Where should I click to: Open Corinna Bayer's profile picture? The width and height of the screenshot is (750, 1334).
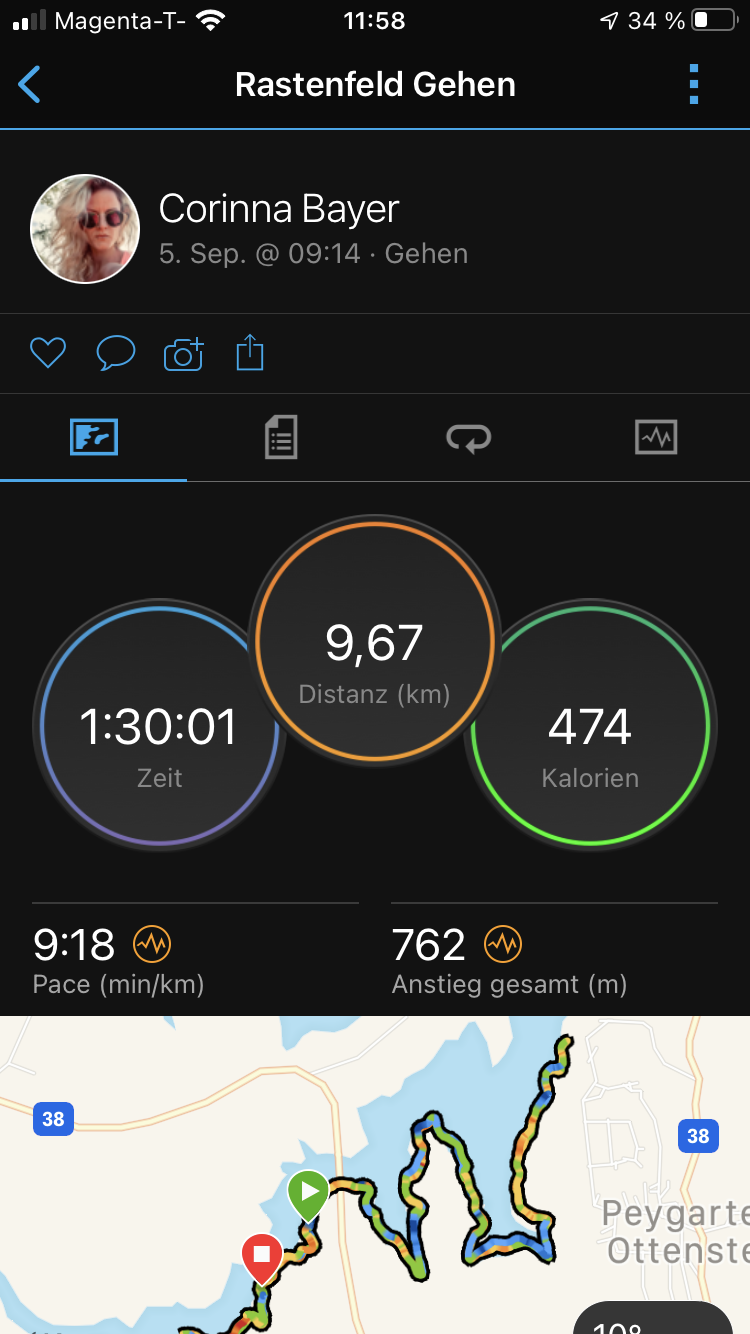point(85,229)
